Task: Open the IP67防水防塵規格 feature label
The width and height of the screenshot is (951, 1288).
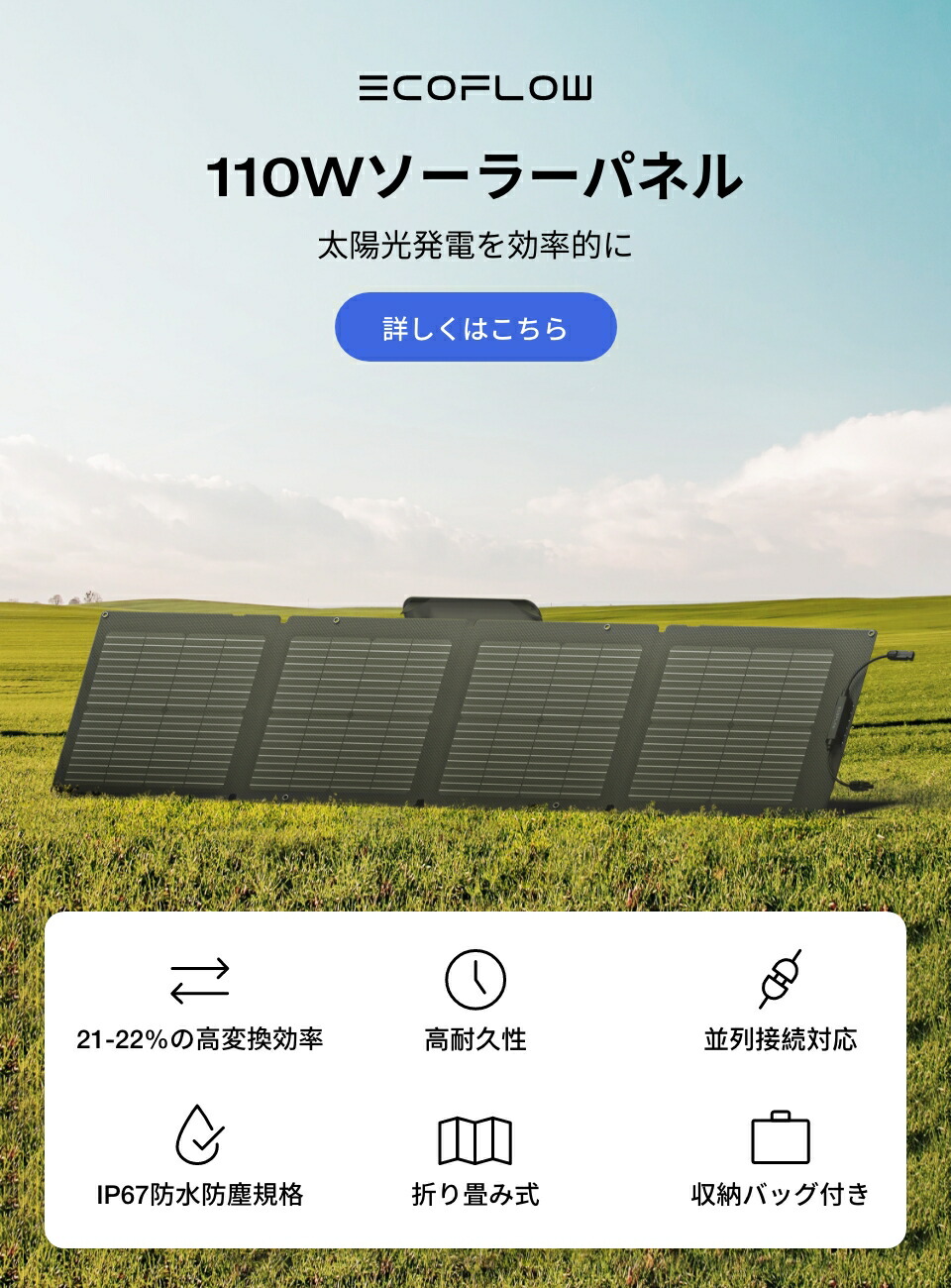Action: coord(203,1193)
